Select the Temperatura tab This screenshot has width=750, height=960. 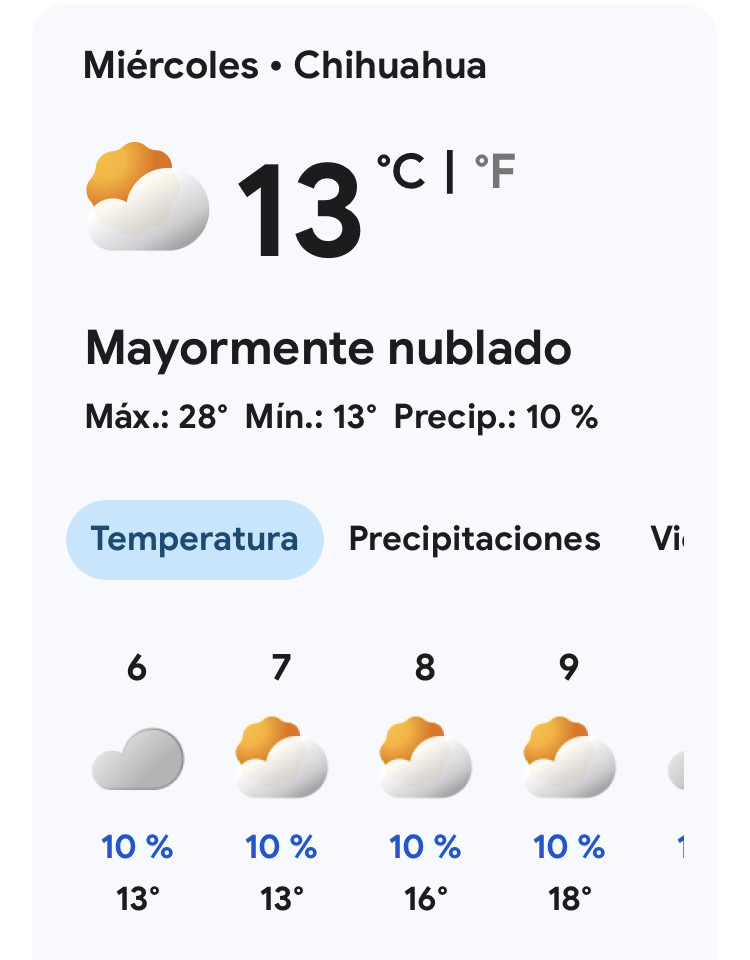pyautogui.click(x=195, y=540)
